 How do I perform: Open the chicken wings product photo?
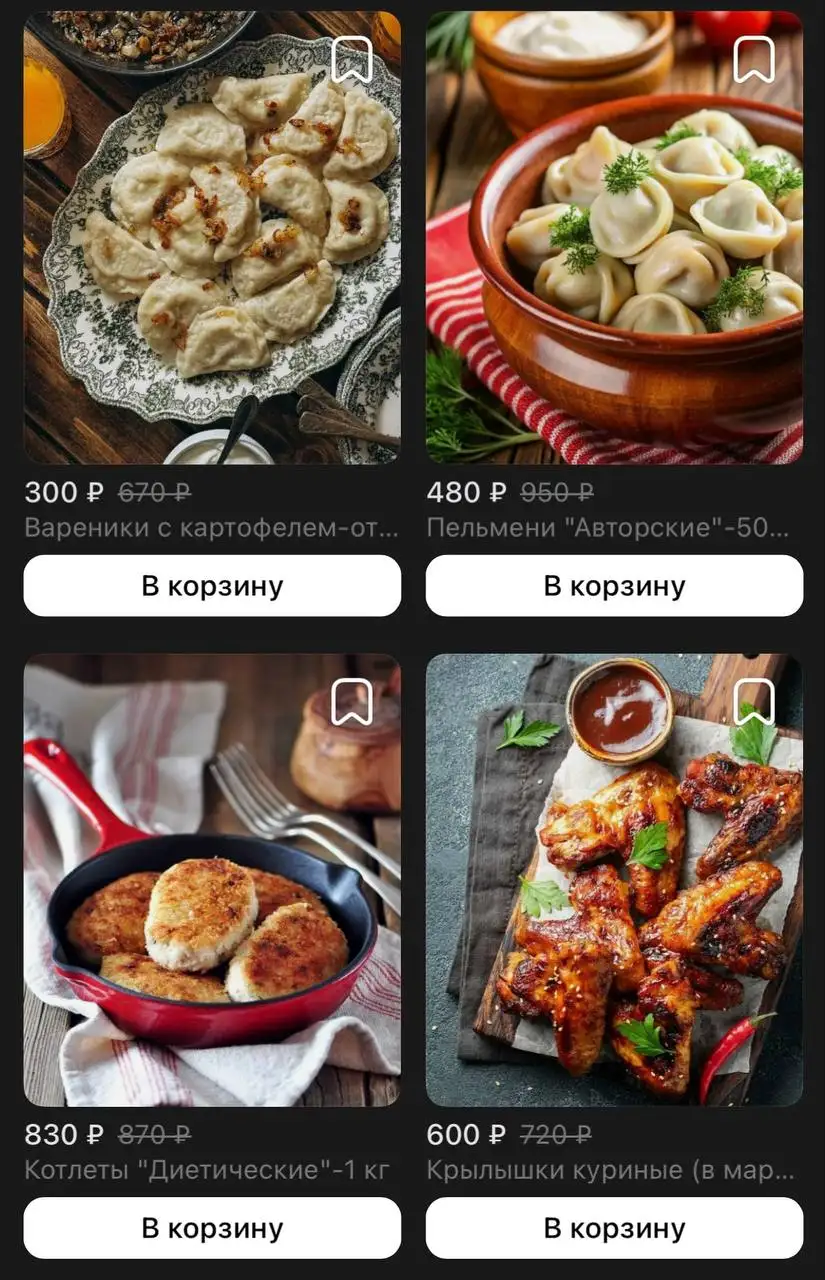pos(613,880)
